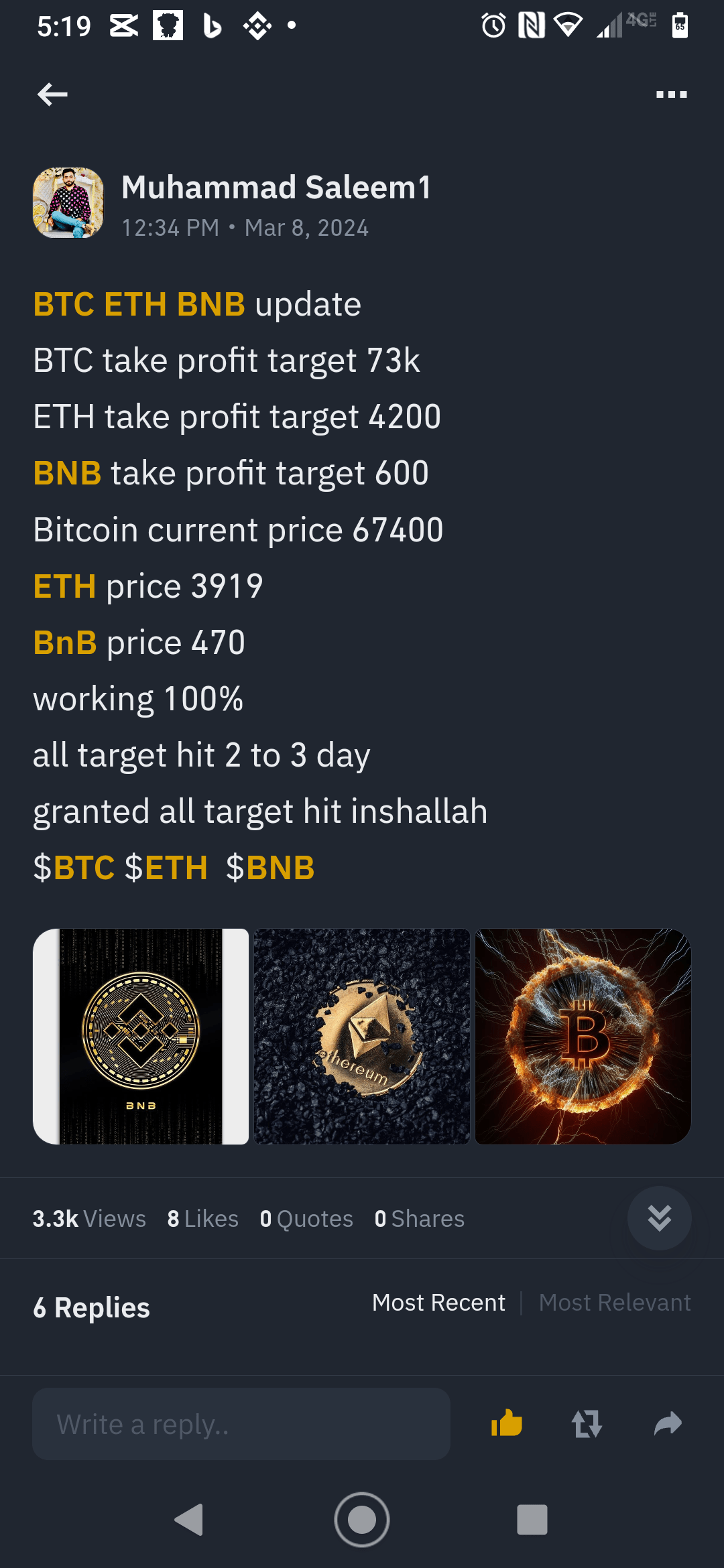
Task: Open the Ethereum coin image thumbnail
Action: click(362, 1037)
